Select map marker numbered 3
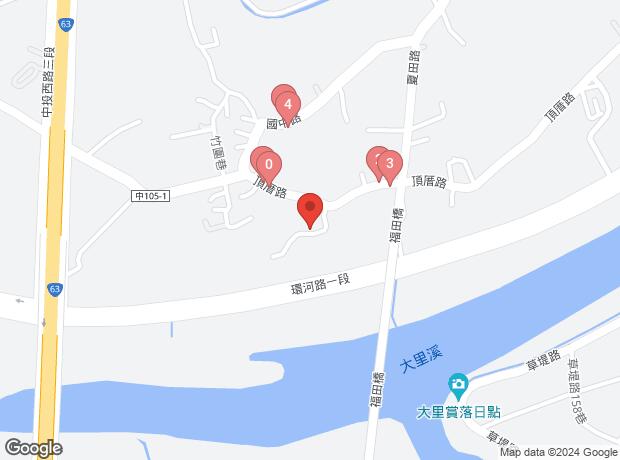The height and width of the screenshot is (460, 620). pos(390,163)
